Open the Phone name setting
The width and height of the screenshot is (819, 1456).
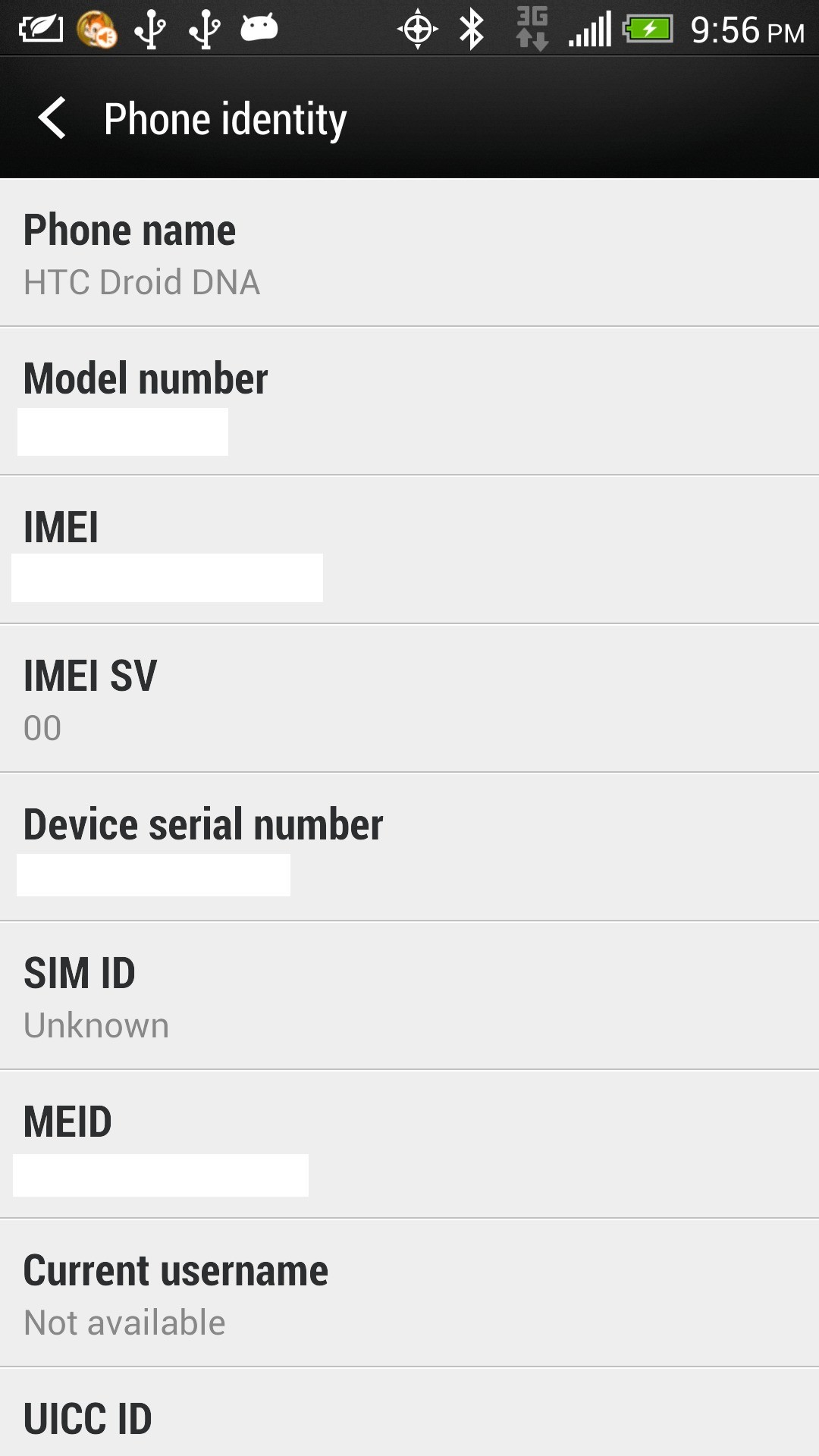(409, 253)
